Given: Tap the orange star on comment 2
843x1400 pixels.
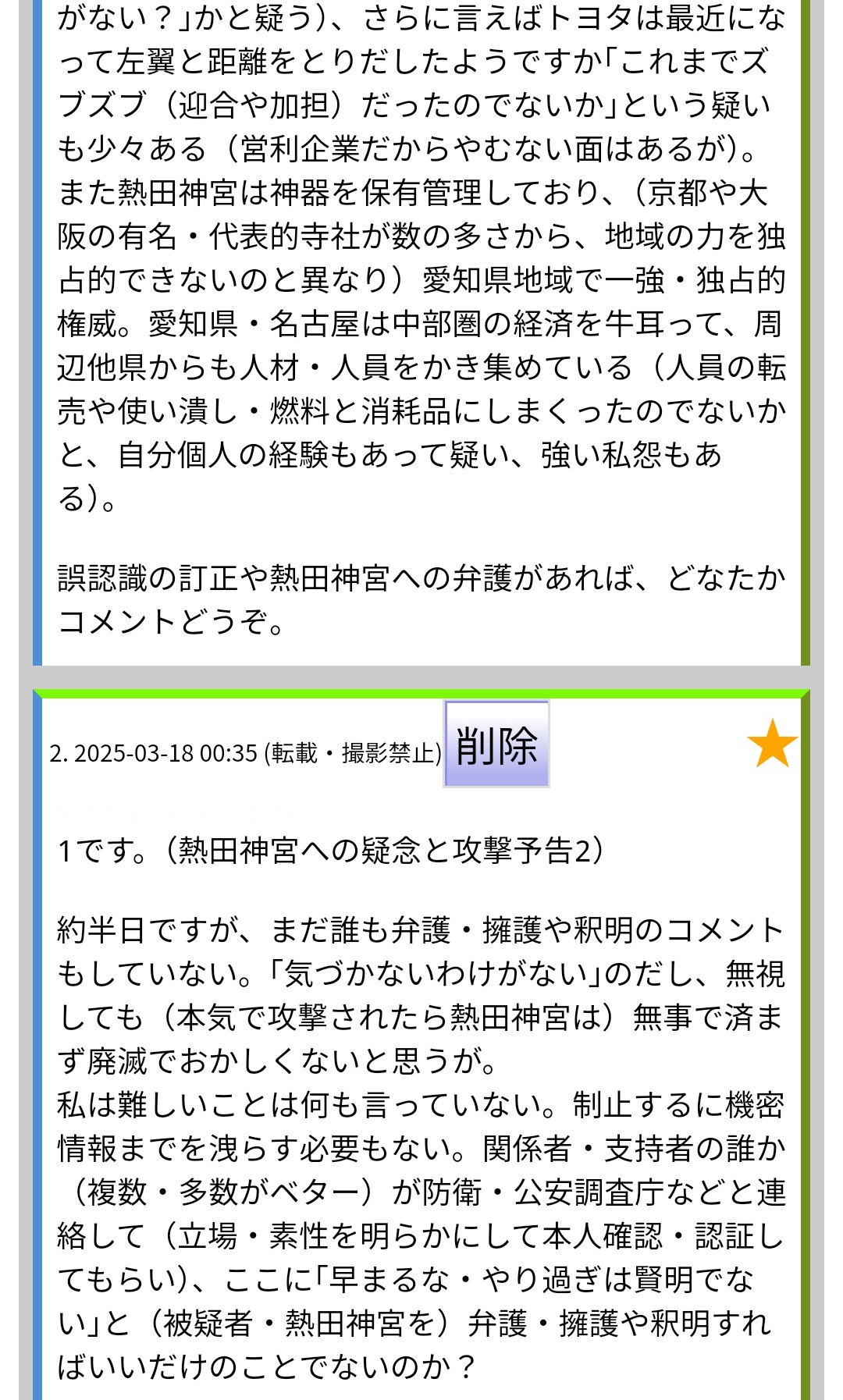Looking at the screenshot, I should (771, 744).
